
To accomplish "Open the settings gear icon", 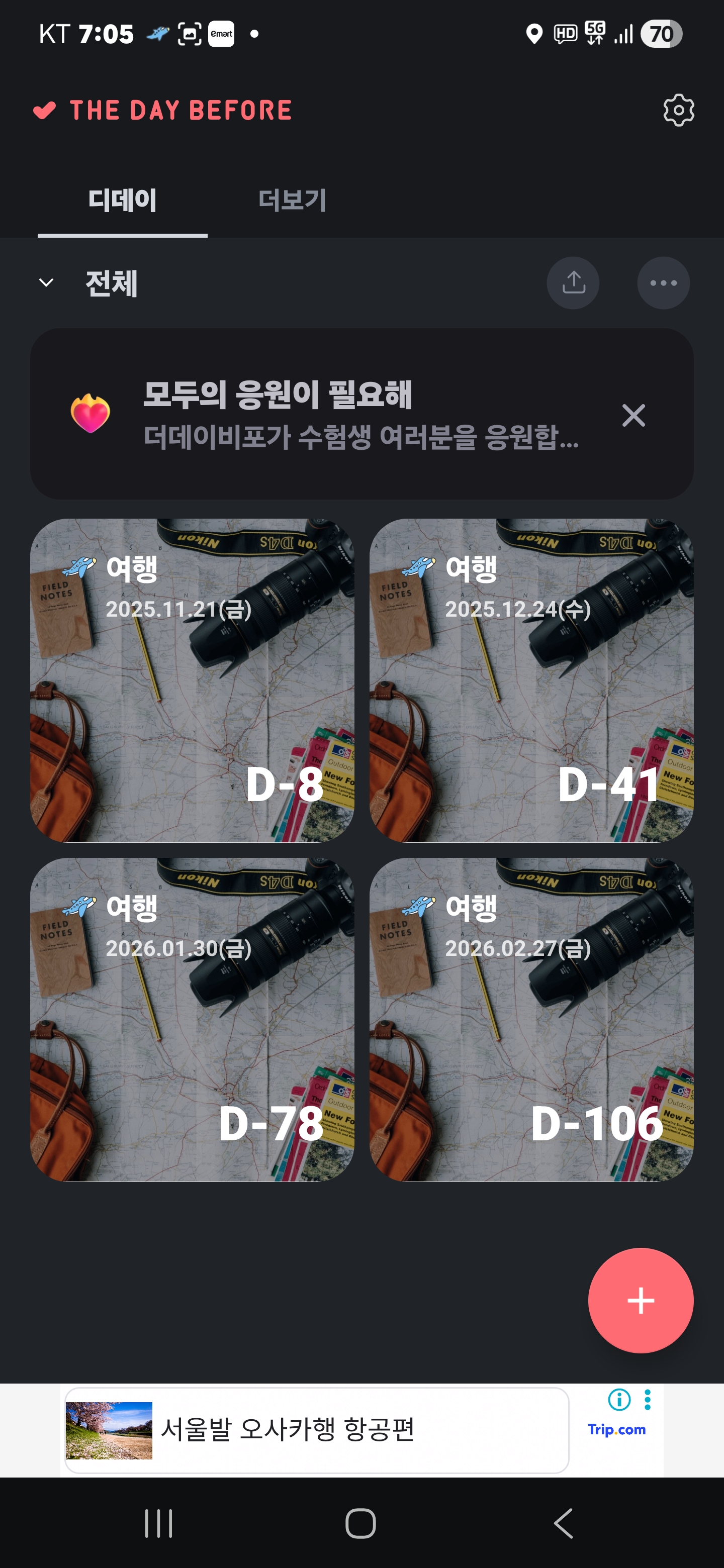I will click(678, 111).
